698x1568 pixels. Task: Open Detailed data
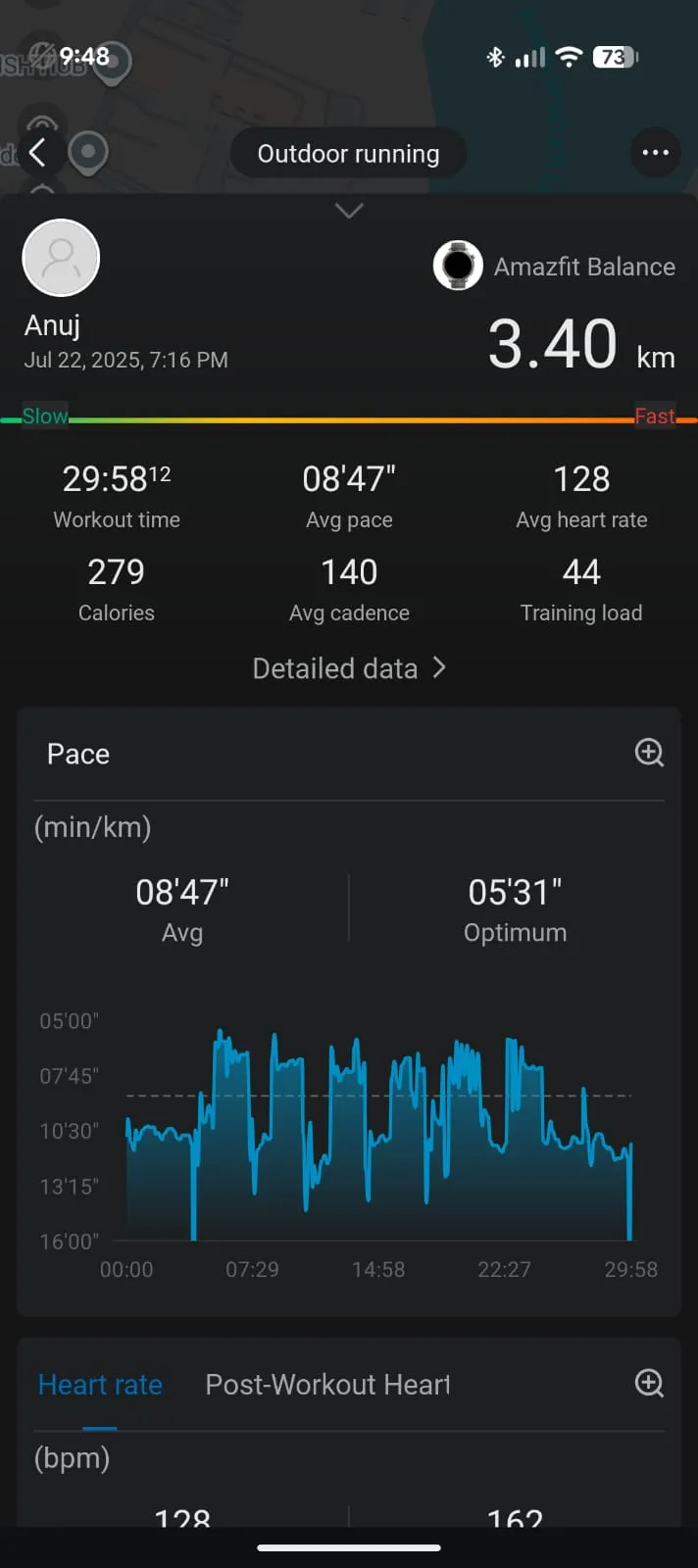point(349,668)
